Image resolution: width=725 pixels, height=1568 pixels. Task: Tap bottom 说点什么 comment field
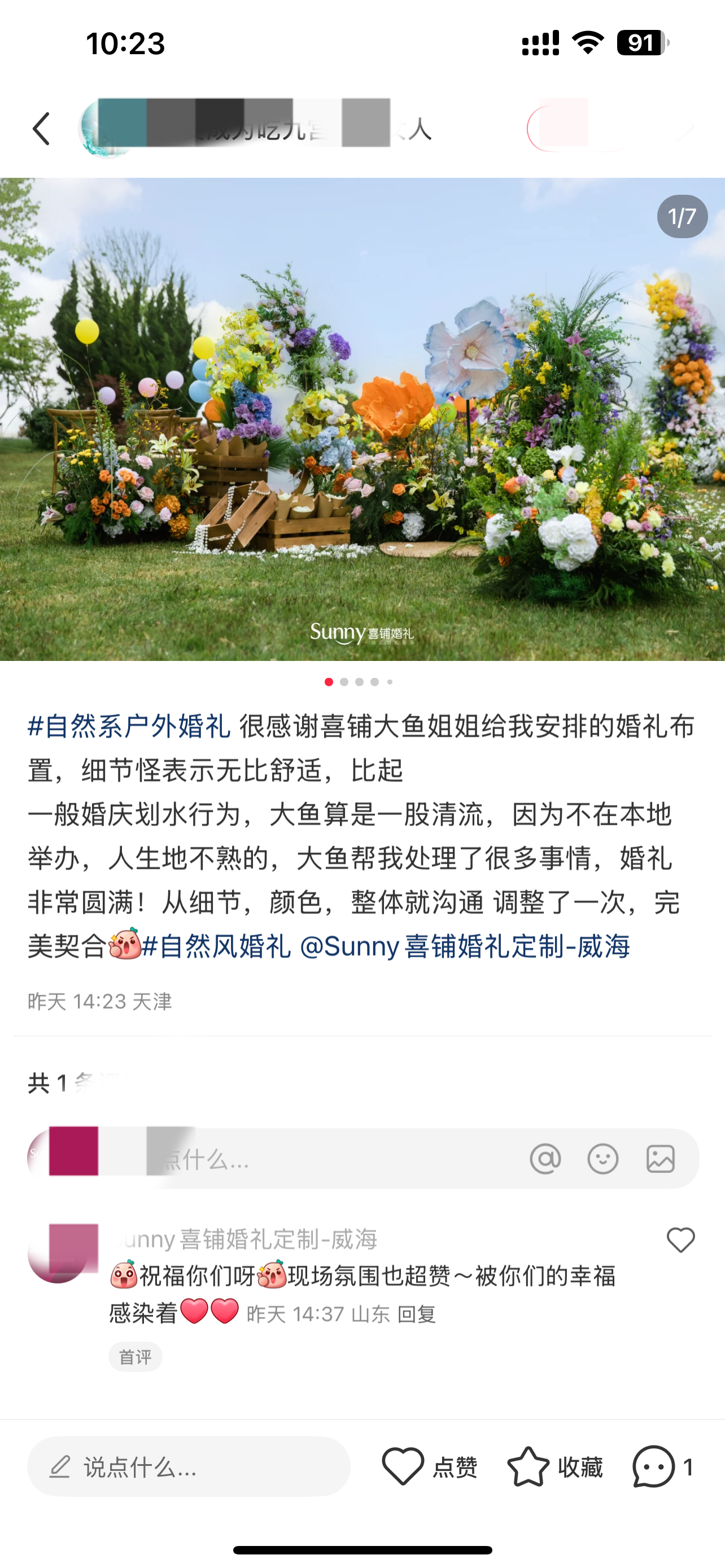[189, 1467]
